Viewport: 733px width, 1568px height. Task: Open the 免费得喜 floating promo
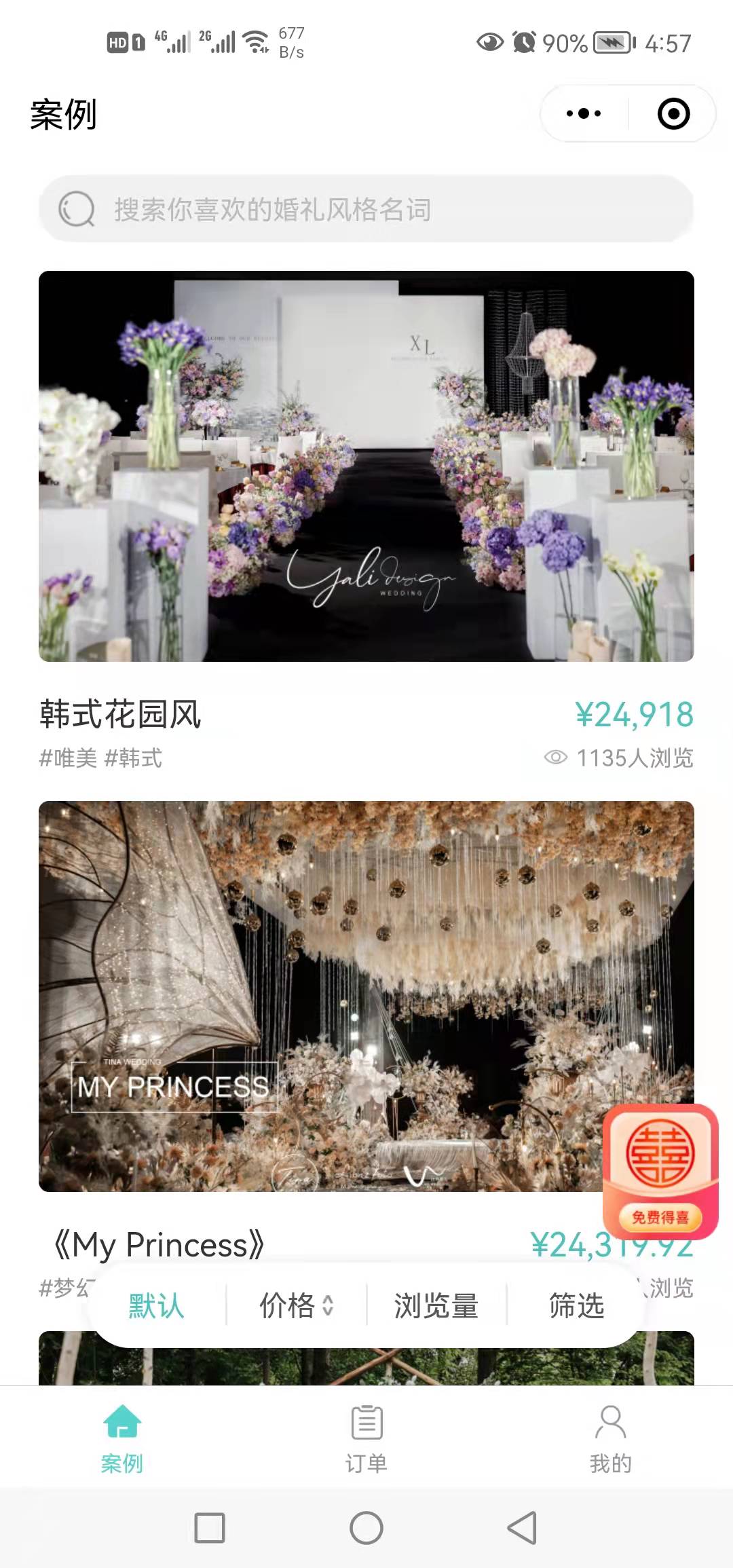(660, 1172)
